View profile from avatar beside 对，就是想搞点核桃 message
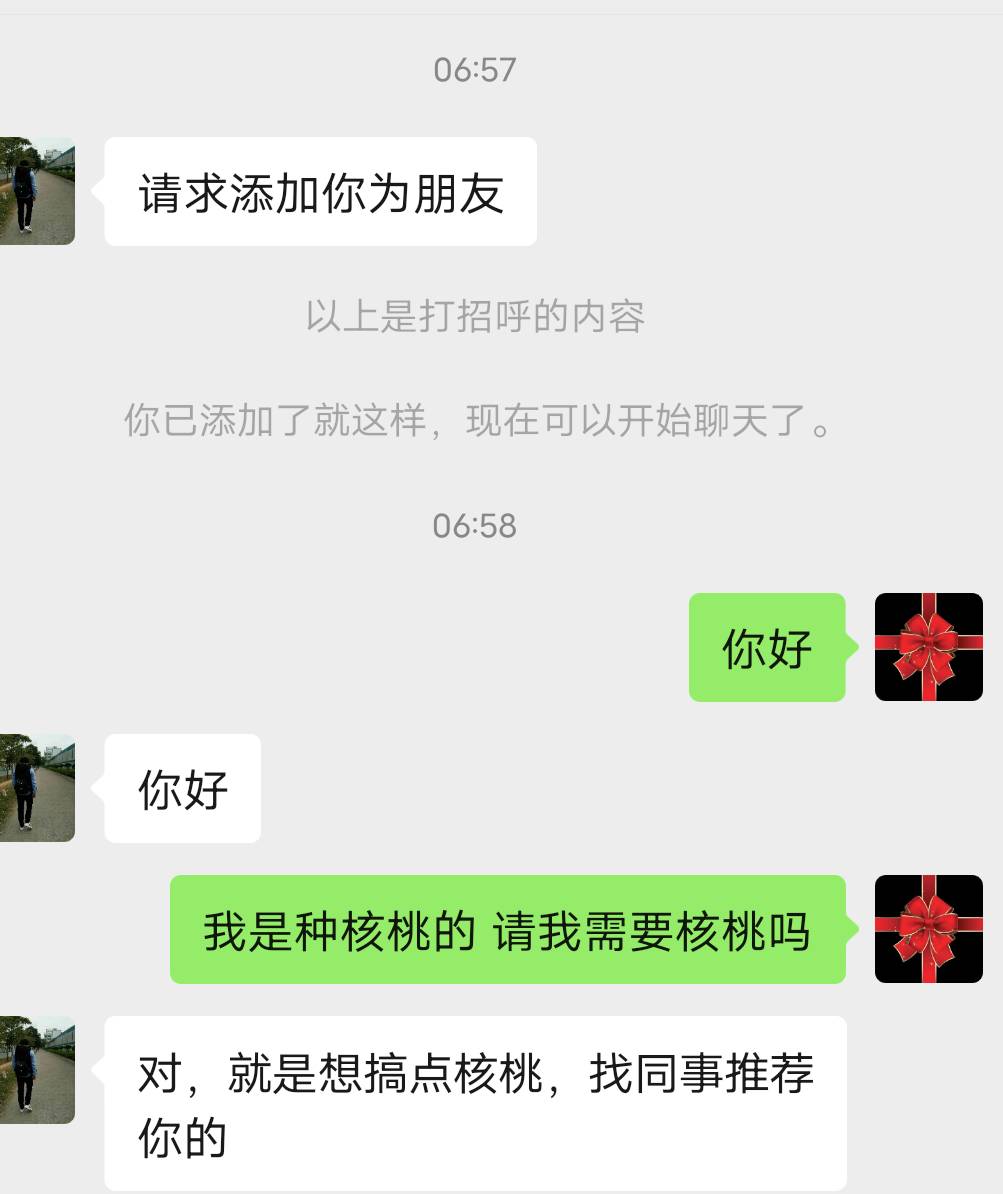 [x=36, y=1070]
